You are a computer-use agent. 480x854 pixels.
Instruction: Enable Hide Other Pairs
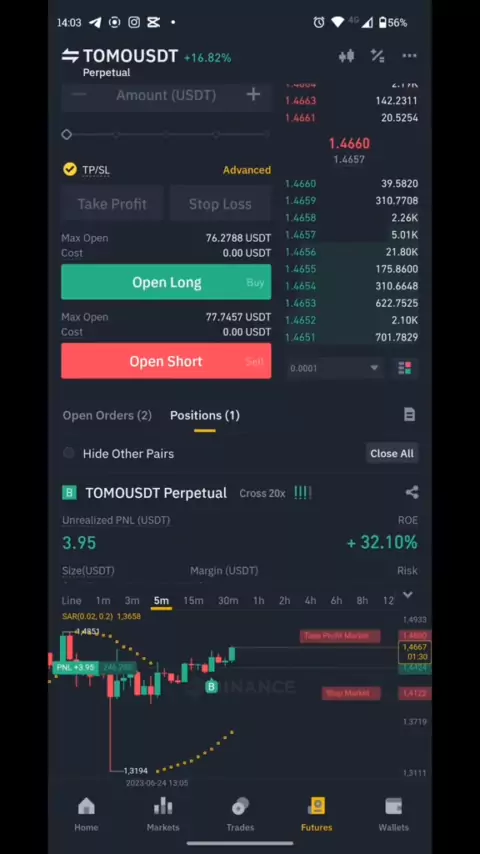tap(69, 453)
